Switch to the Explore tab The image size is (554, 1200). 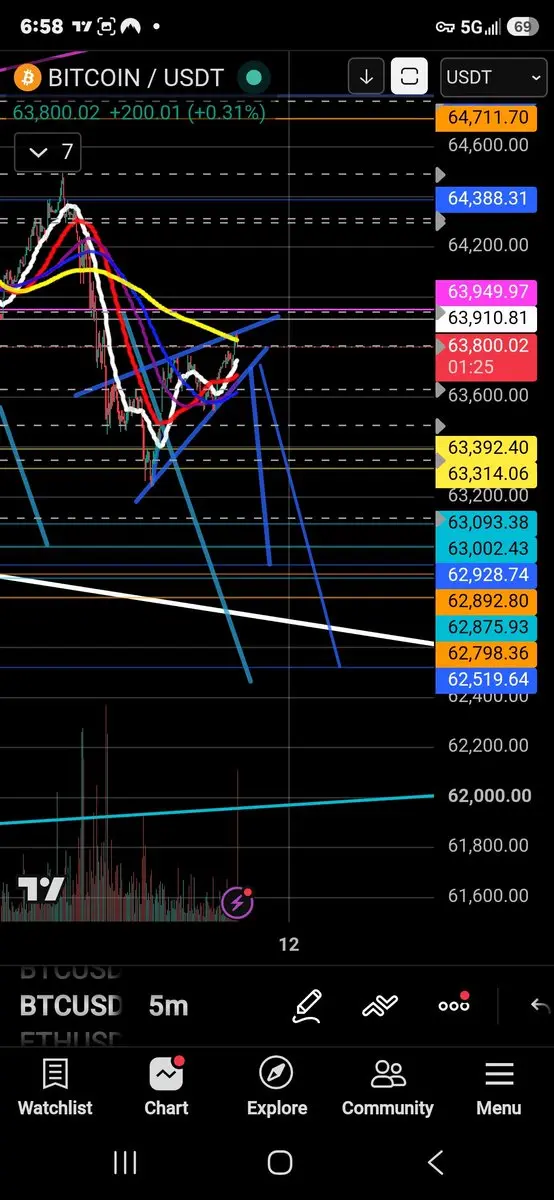pos(277,1088)
